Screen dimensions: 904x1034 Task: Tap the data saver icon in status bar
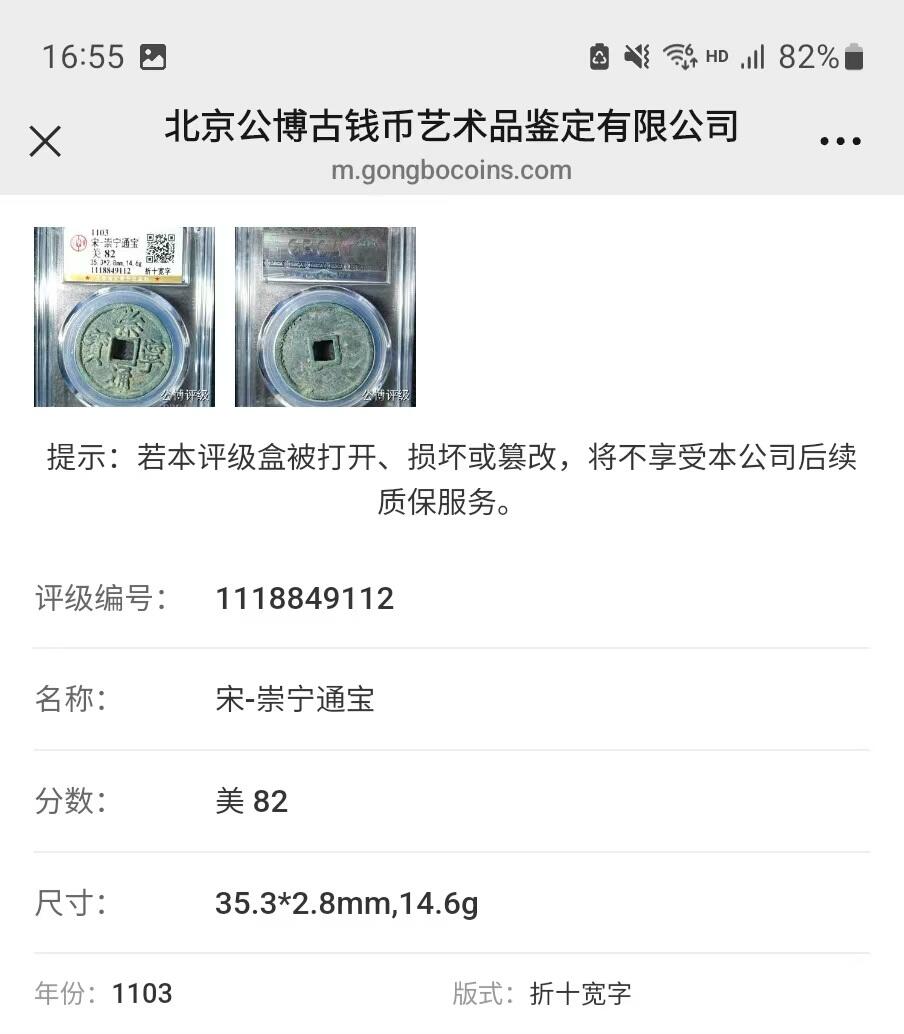click(x=600, y=57)
